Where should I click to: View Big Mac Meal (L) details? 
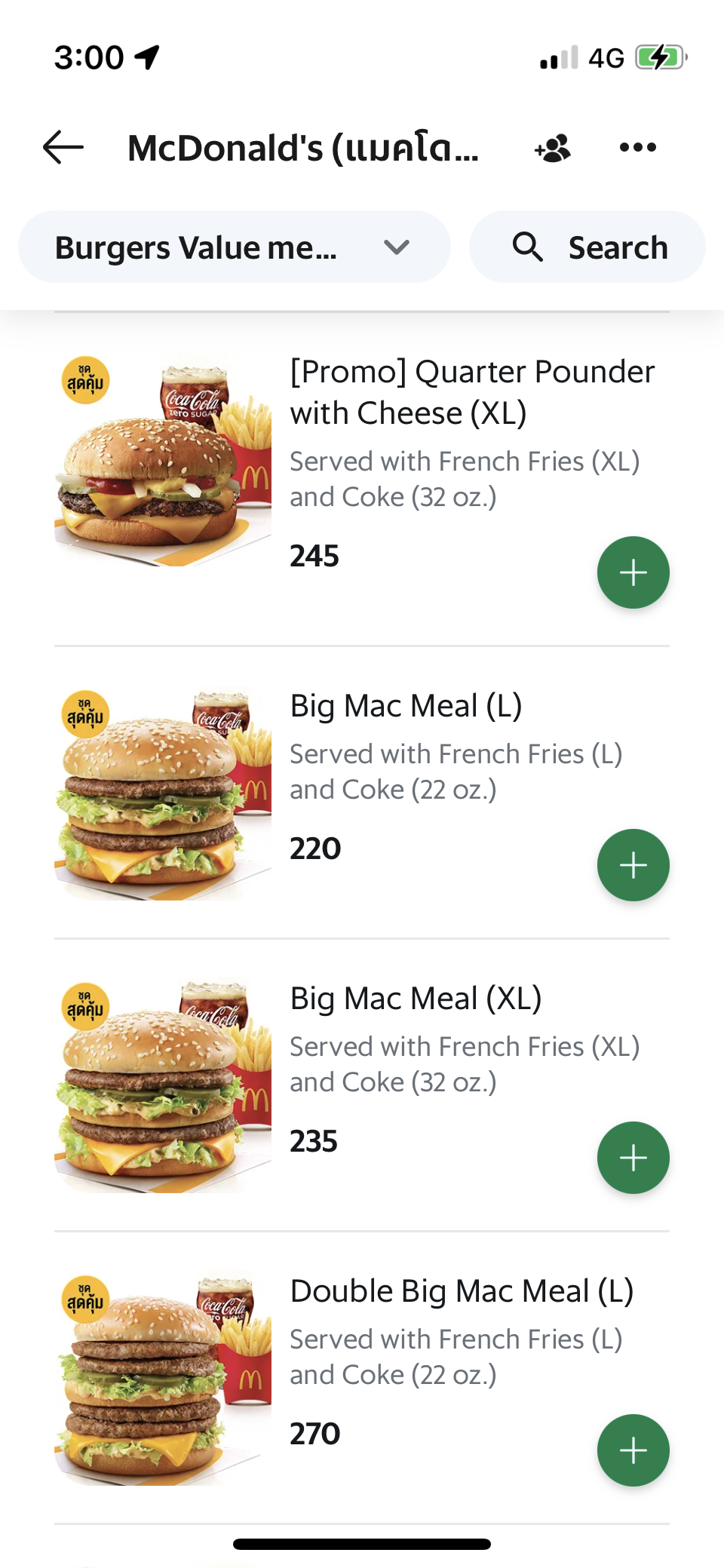pos(406,707)
